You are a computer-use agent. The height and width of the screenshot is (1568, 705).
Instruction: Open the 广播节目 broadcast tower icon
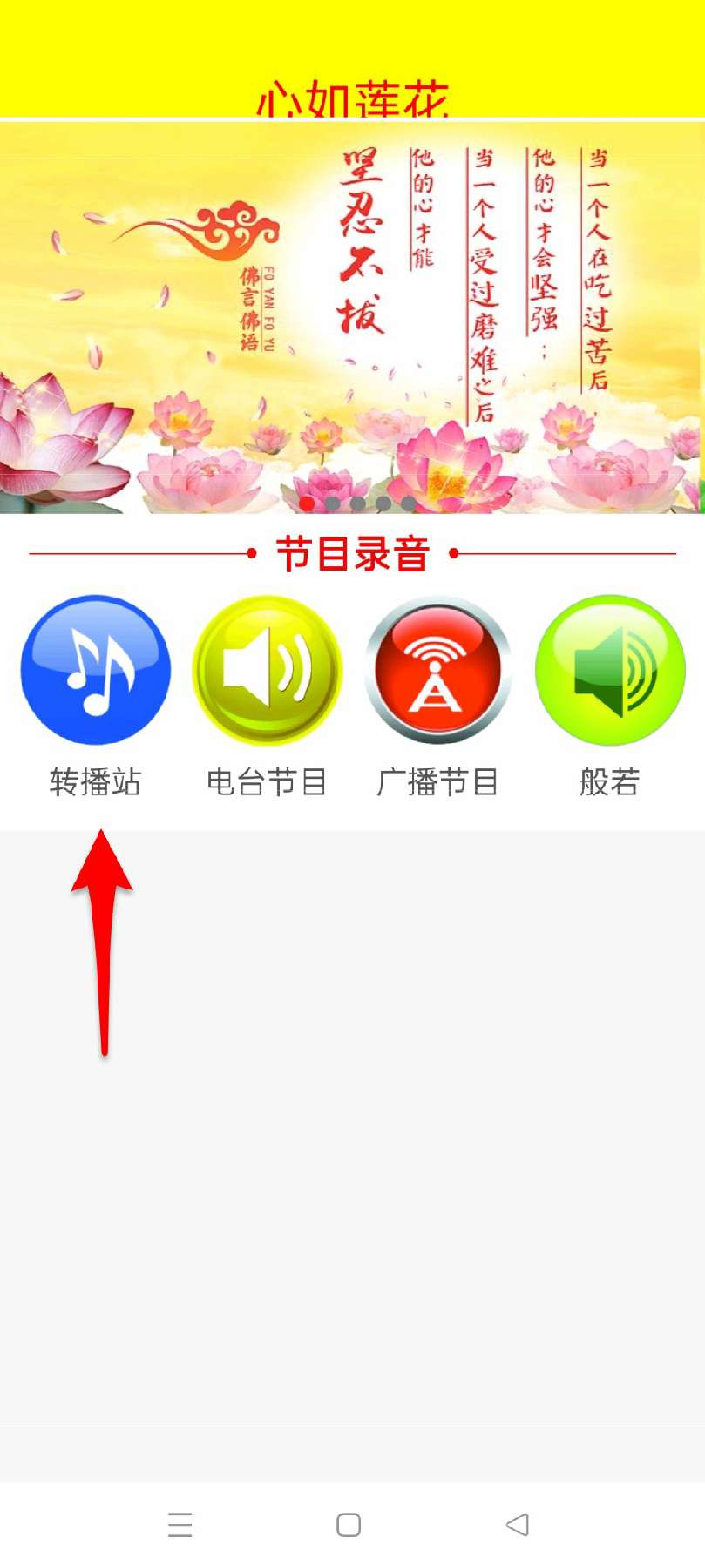click(x=437, y=670)
